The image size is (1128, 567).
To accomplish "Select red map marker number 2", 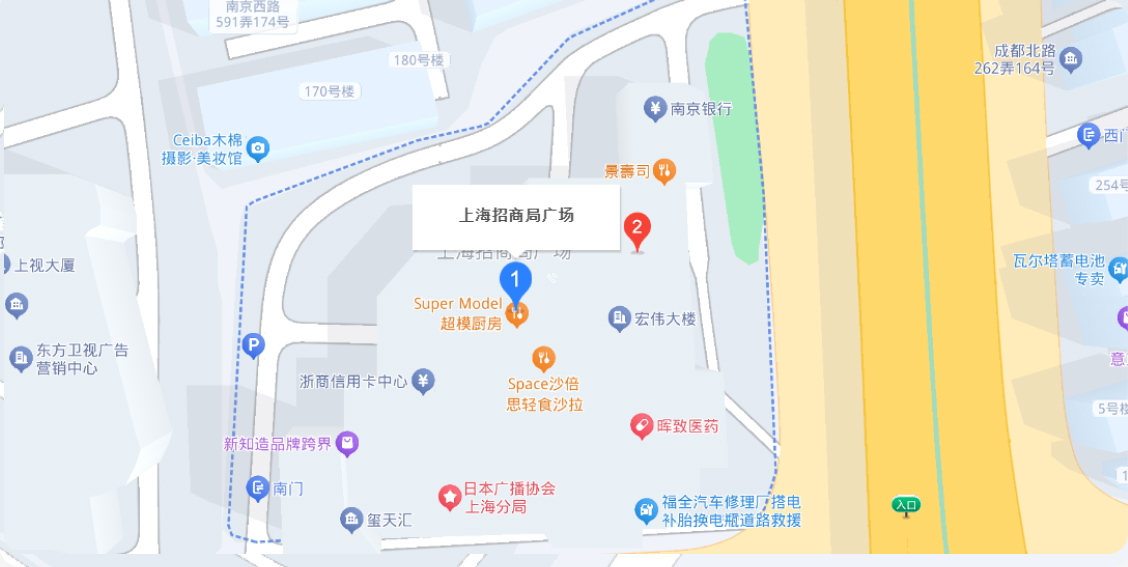I will [x=637, y=229].
